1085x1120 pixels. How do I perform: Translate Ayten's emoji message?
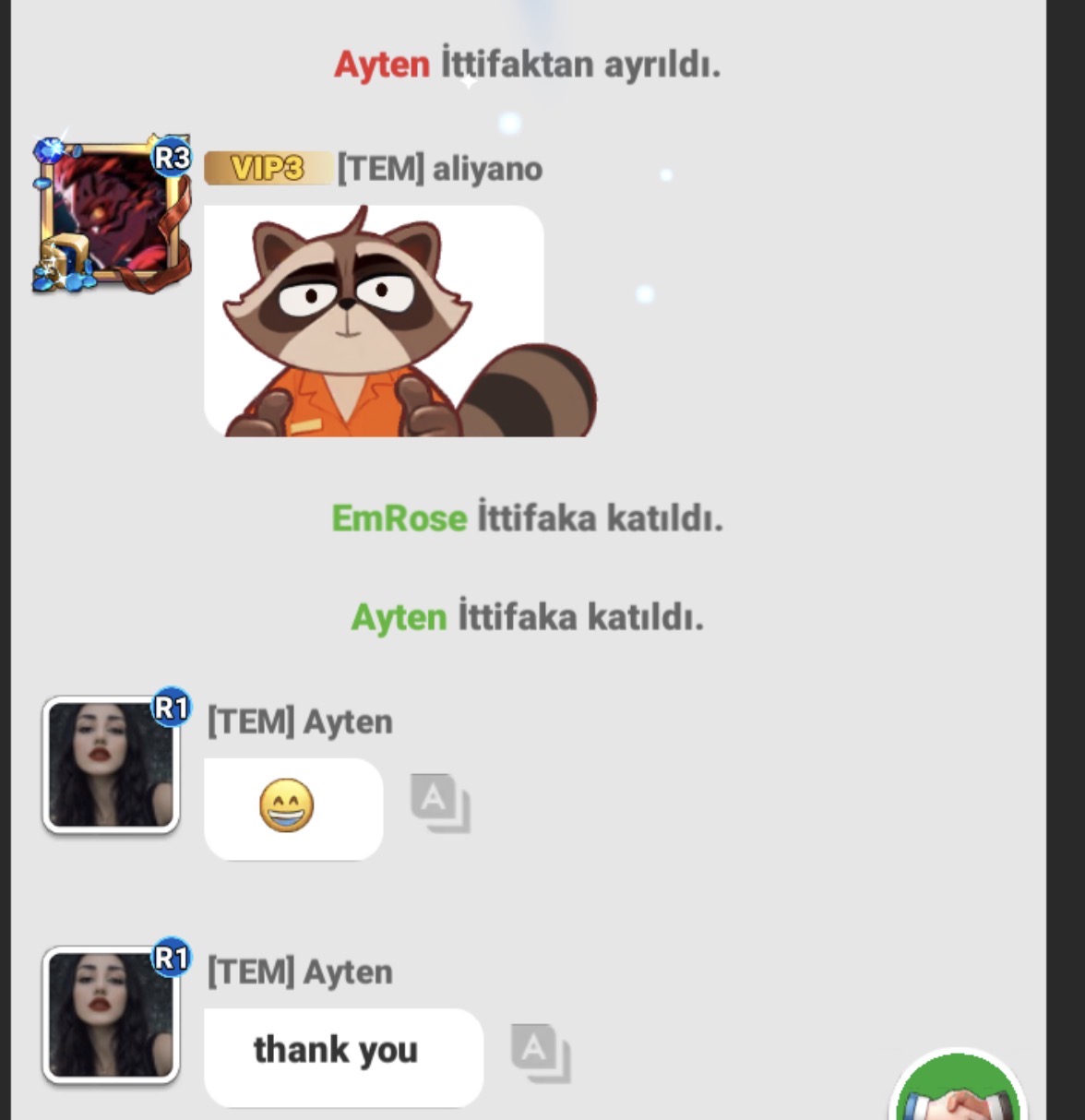(x=440, y=803)
